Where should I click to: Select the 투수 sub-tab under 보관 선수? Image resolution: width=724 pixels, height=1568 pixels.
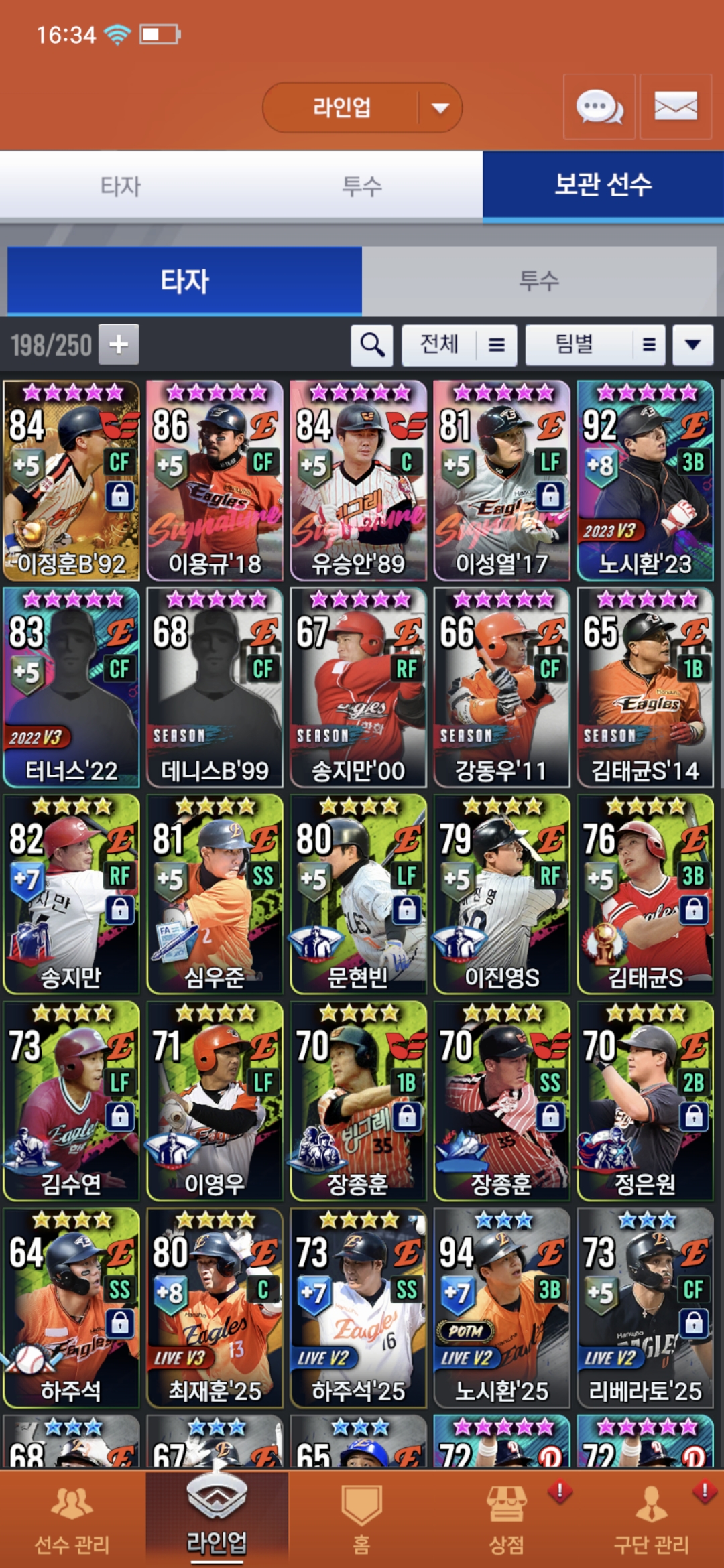point(539,281)
